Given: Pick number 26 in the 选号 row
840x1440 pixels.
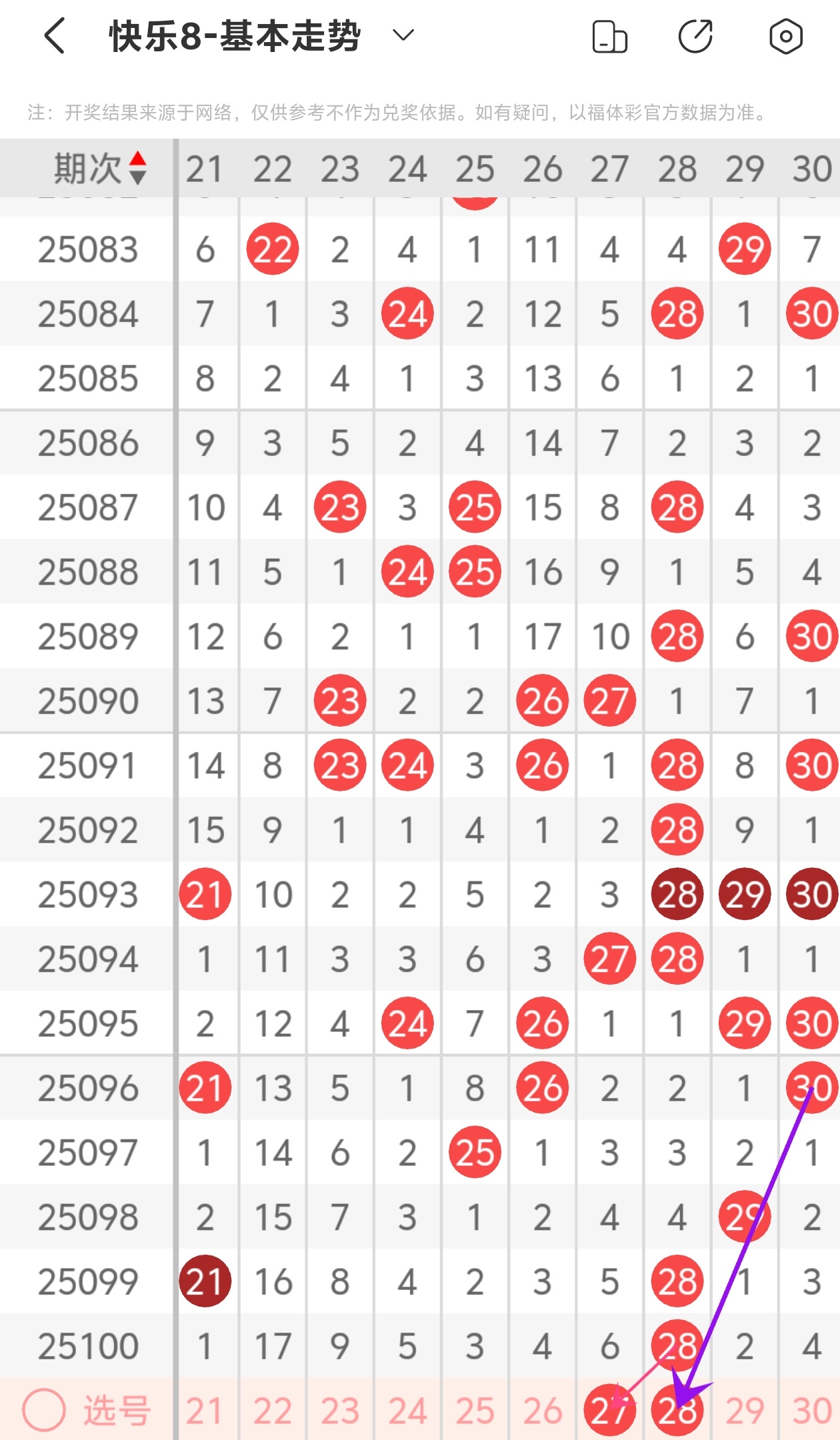Looking at the screenshot, I should (x=542, y=1411).
